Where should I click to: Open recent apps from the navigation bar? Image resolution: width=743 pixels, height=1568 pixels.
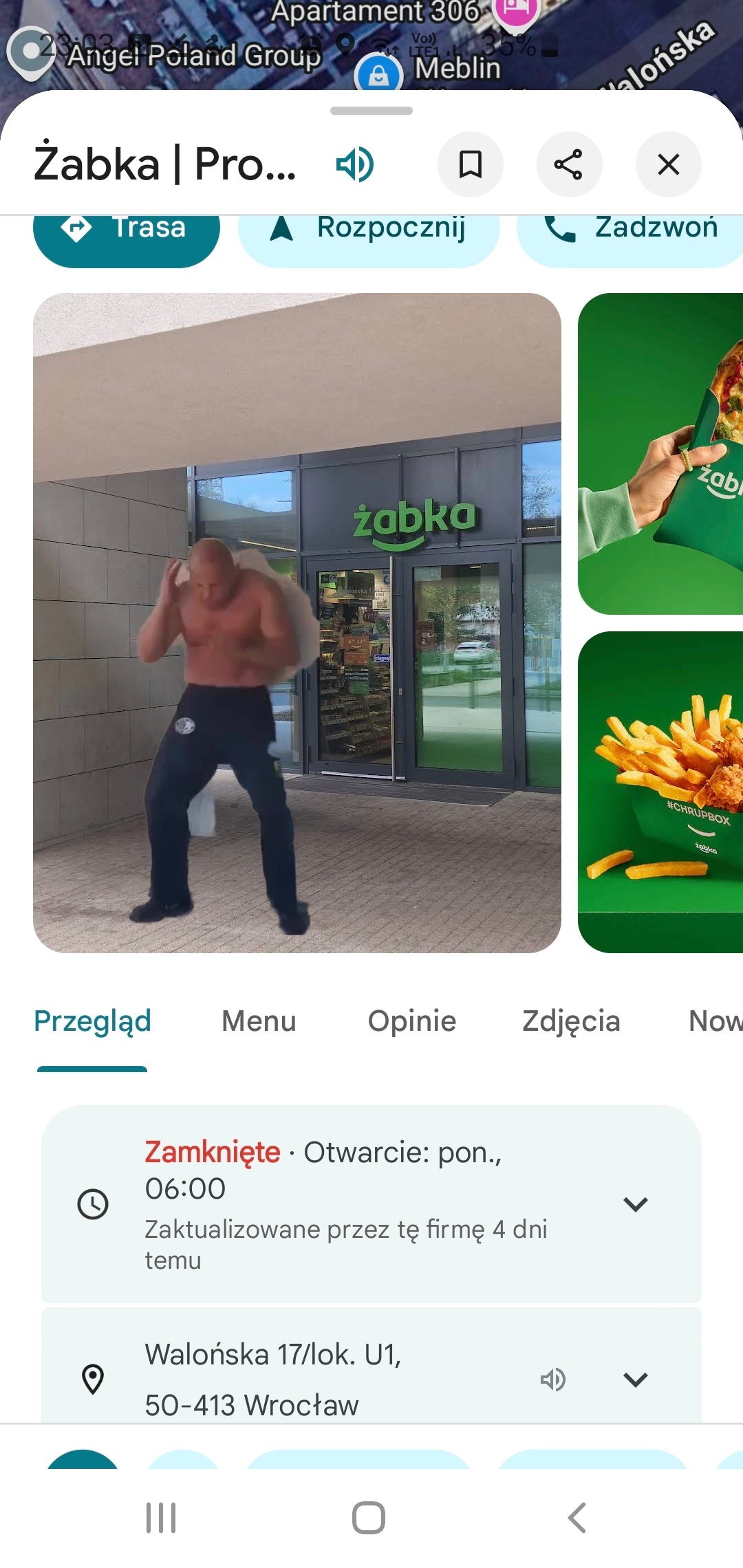[x=161, y=1518]
